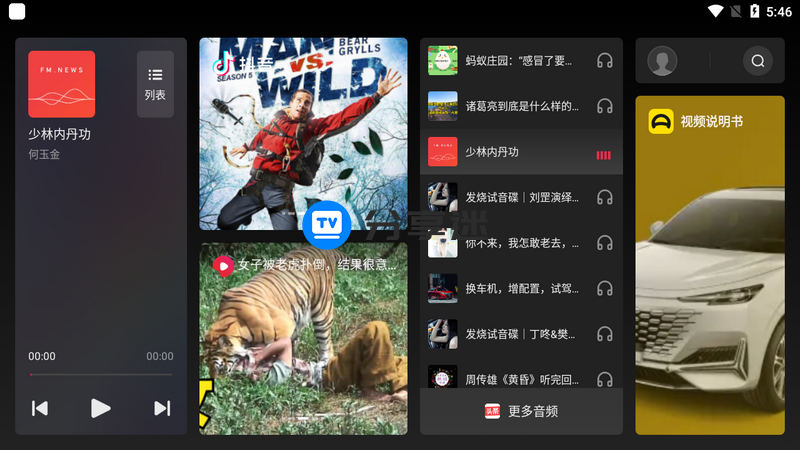Open the 视频说明书 car manual card
Viewport: 800px width, 450px height.
pyautogui.click(x=710, y=265)
